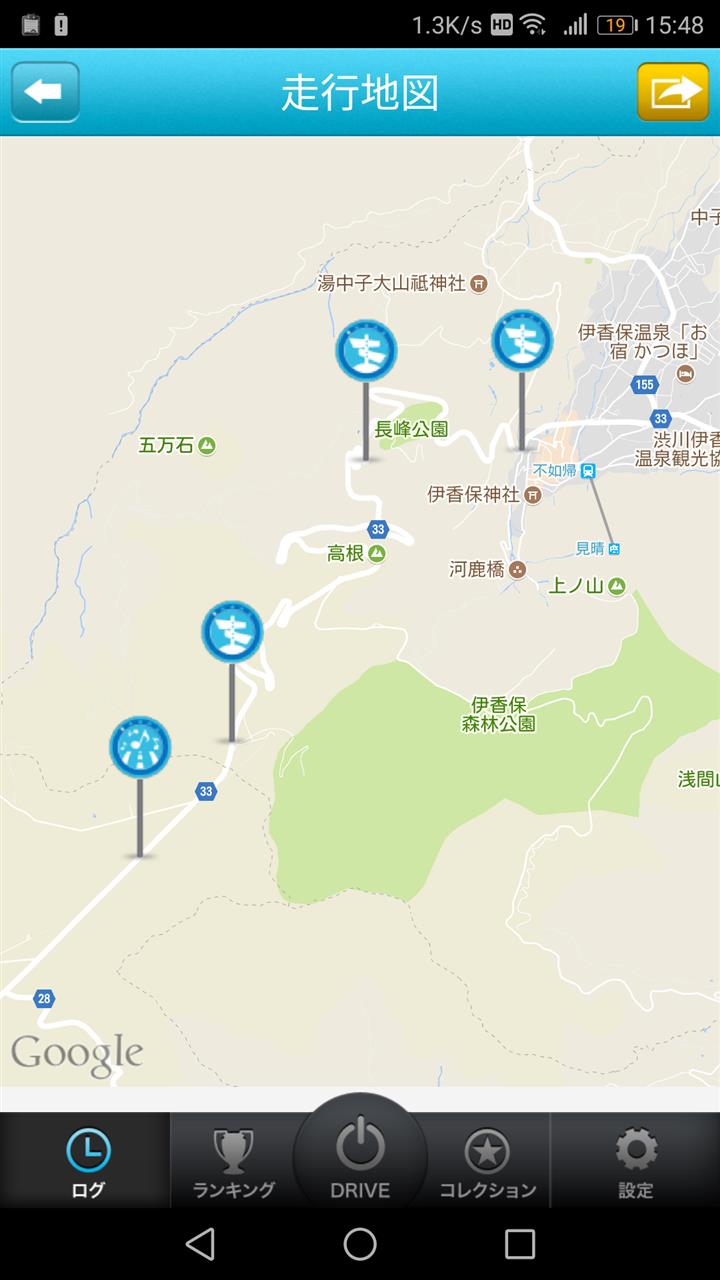Switch to the ログ tab

87,1162
